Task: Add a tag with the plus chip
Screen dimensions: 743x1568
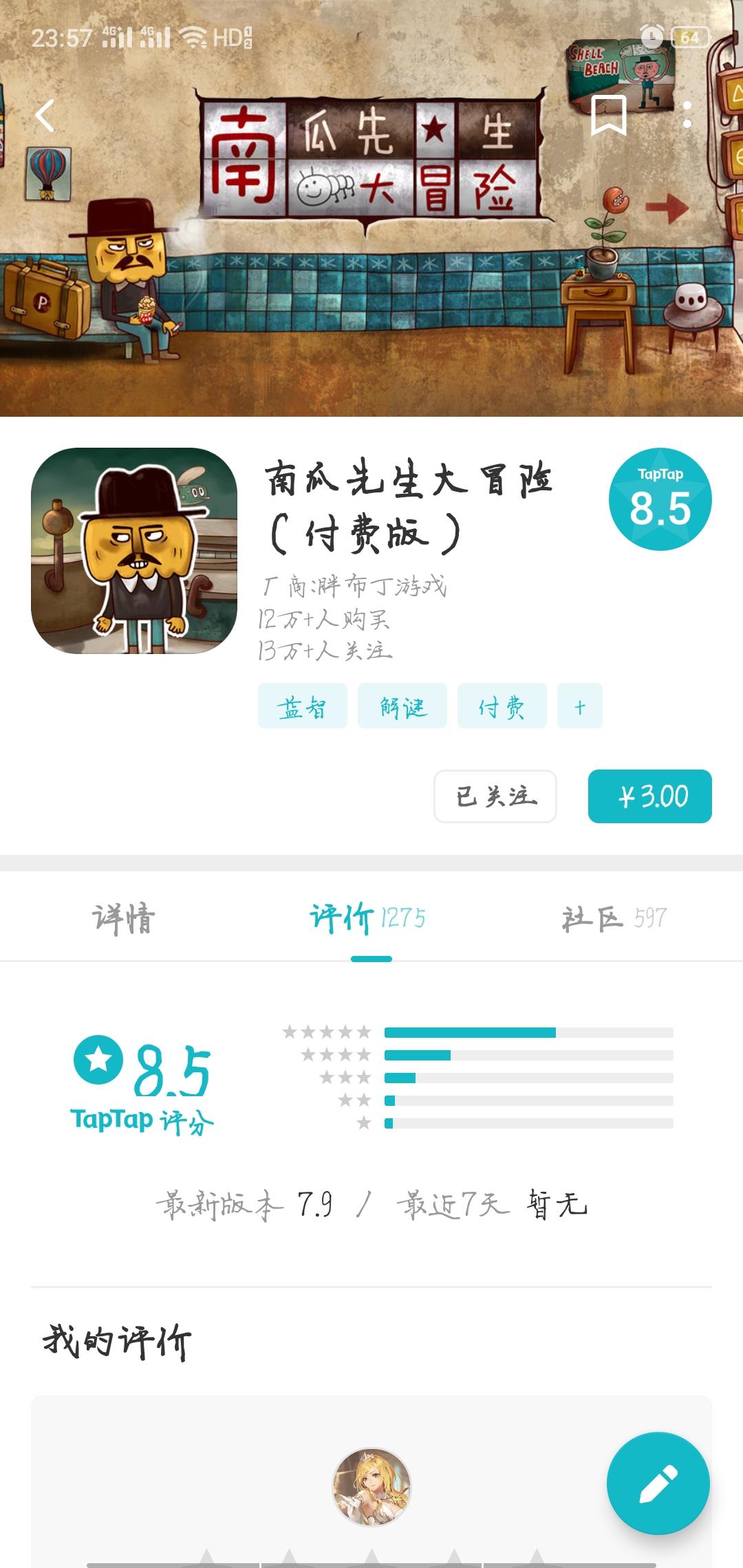Action: (580, 706)
